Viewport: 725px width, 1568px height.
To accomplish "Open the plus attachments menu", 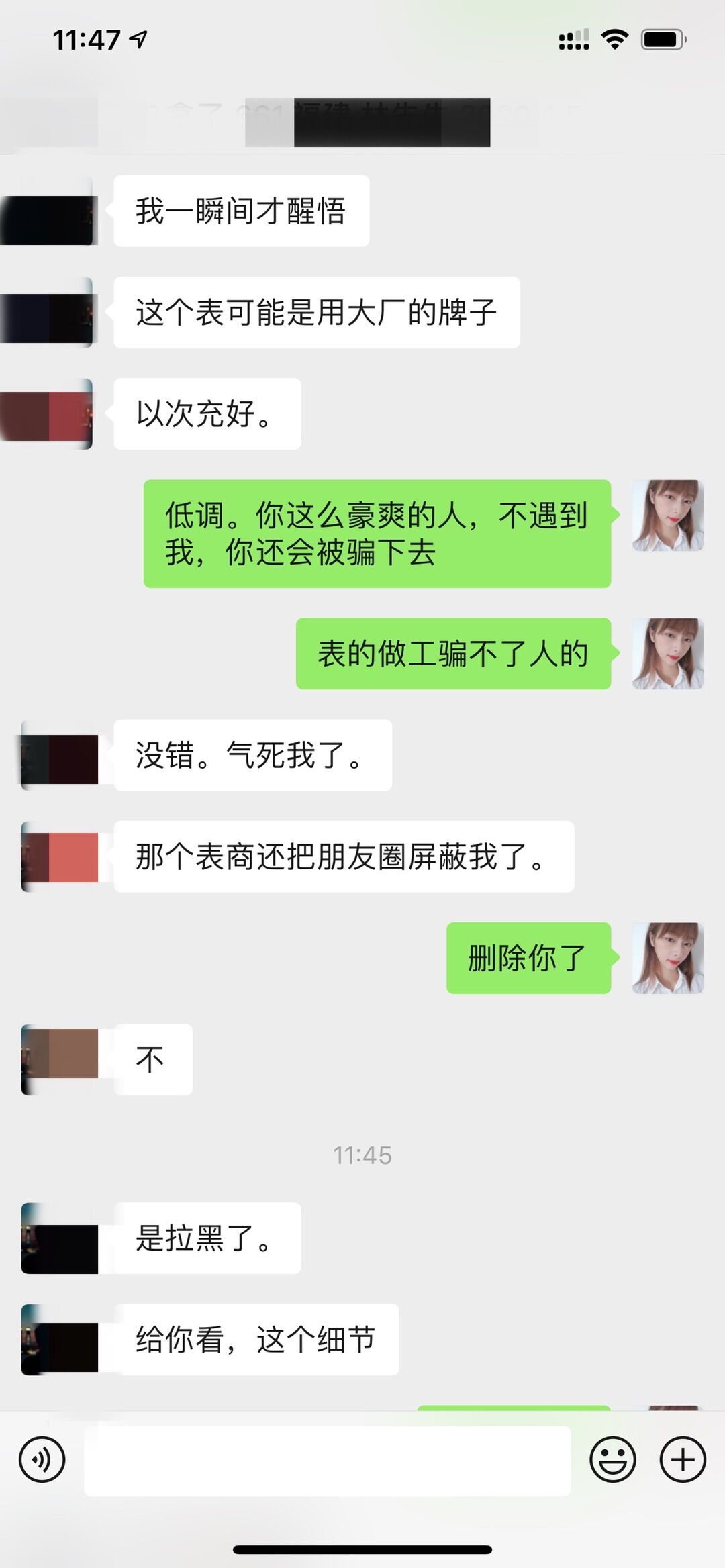I will [x=683, y=1459].
